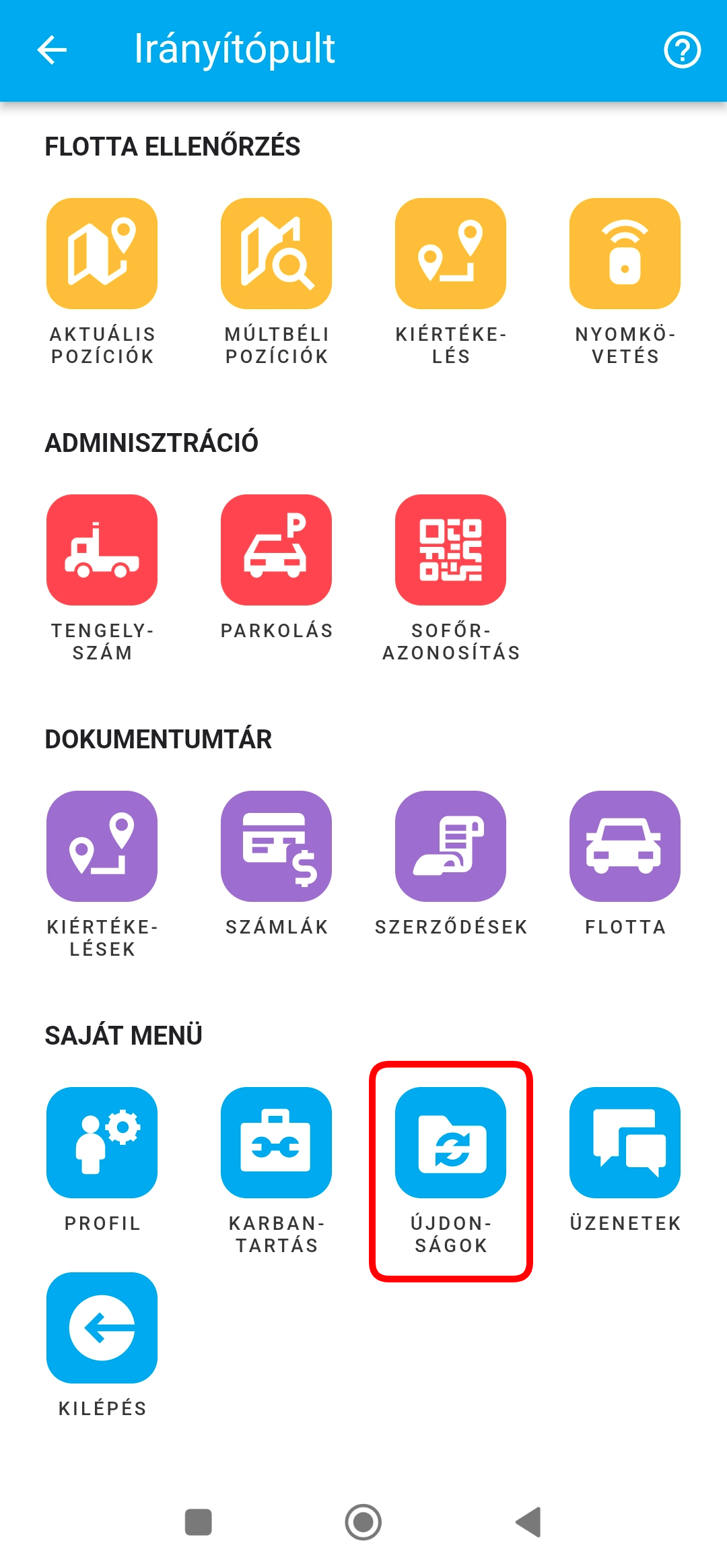Image resolution: width=727 pixels, height=1568 pixels.
Task: Open Karbantartás maintenance
Action: coord(276,1143)
